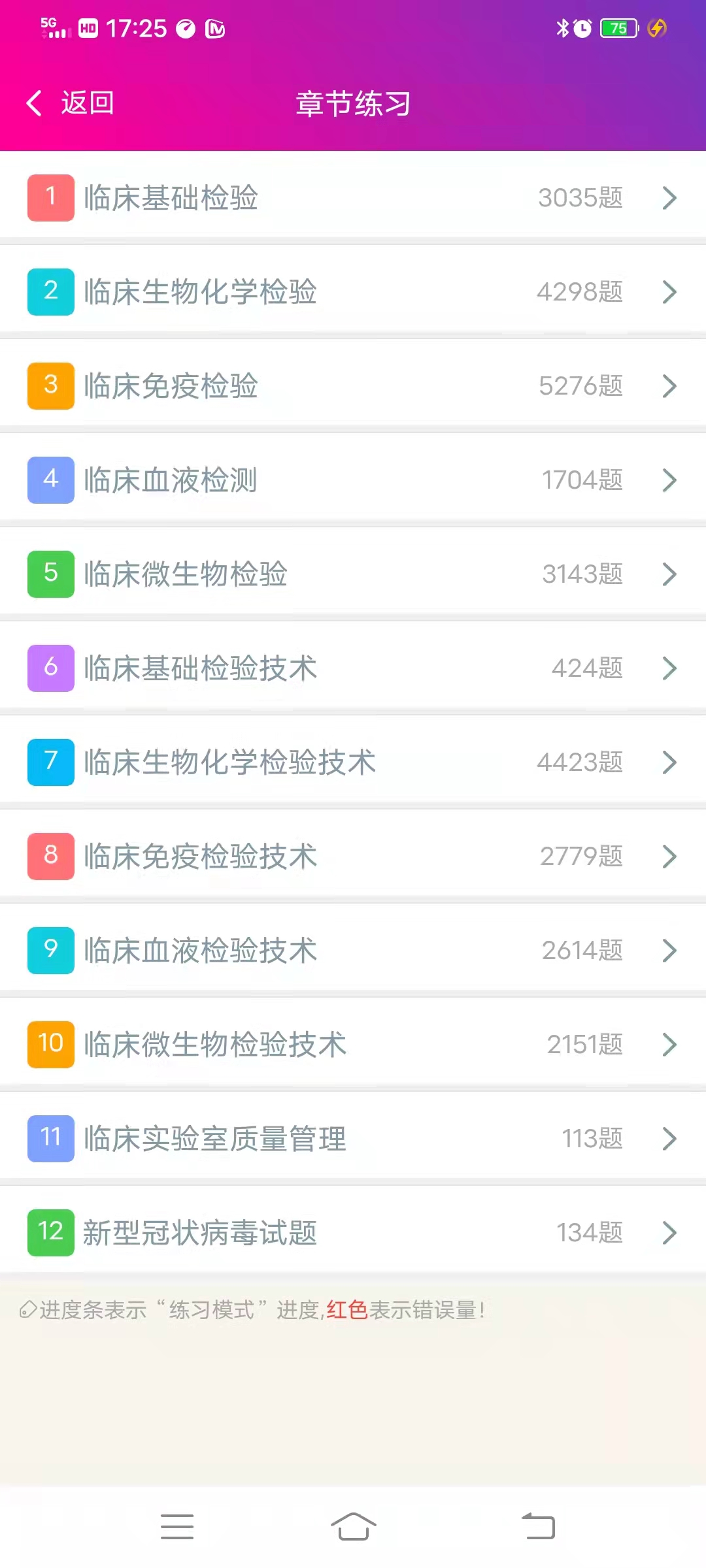Tap the system back arrow at bottom right
The image size is (706, 1568).
(x=536, y=1527)
